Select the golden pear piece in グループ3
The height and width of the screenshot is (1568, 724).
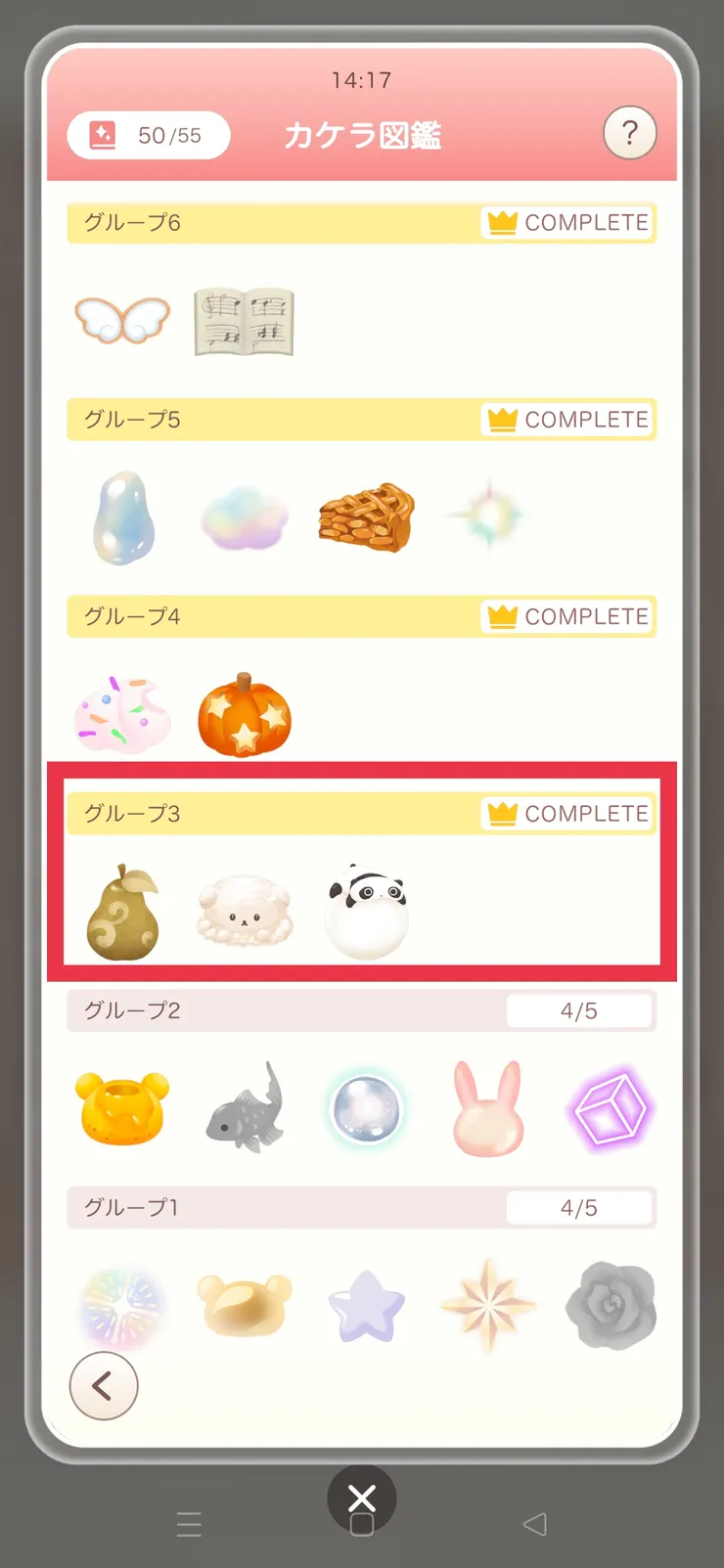click(122, 912)
